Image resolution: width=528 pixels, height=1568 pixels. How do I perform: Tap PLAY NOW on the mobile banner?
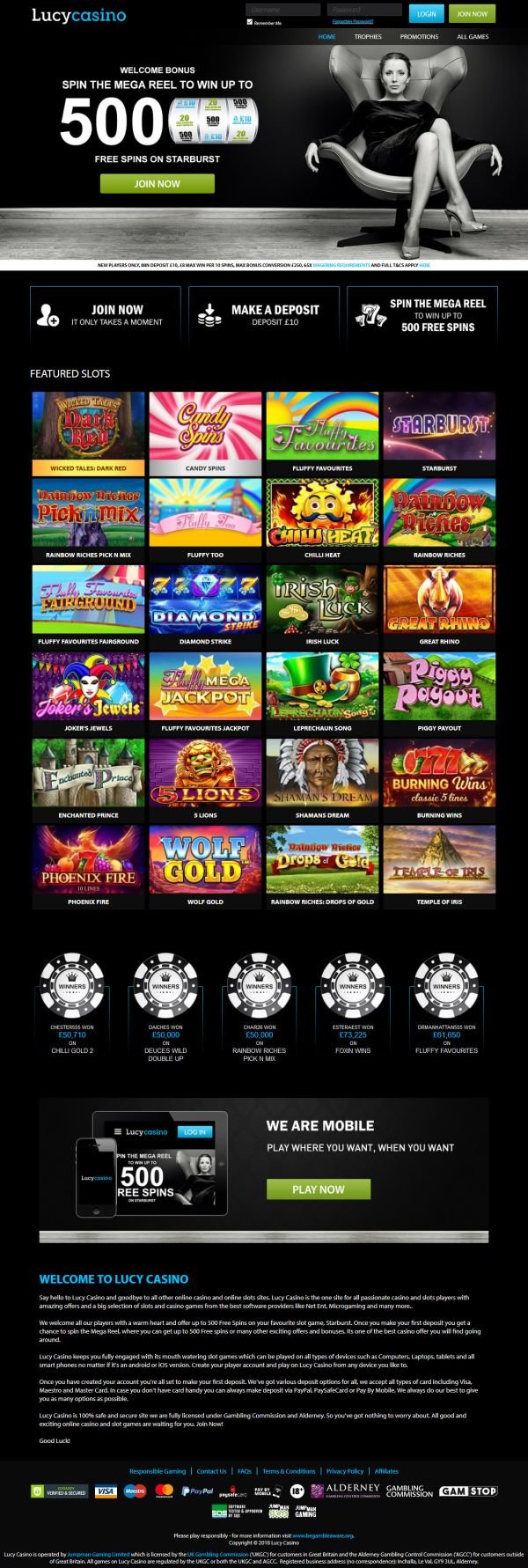tap(319, 1189)
